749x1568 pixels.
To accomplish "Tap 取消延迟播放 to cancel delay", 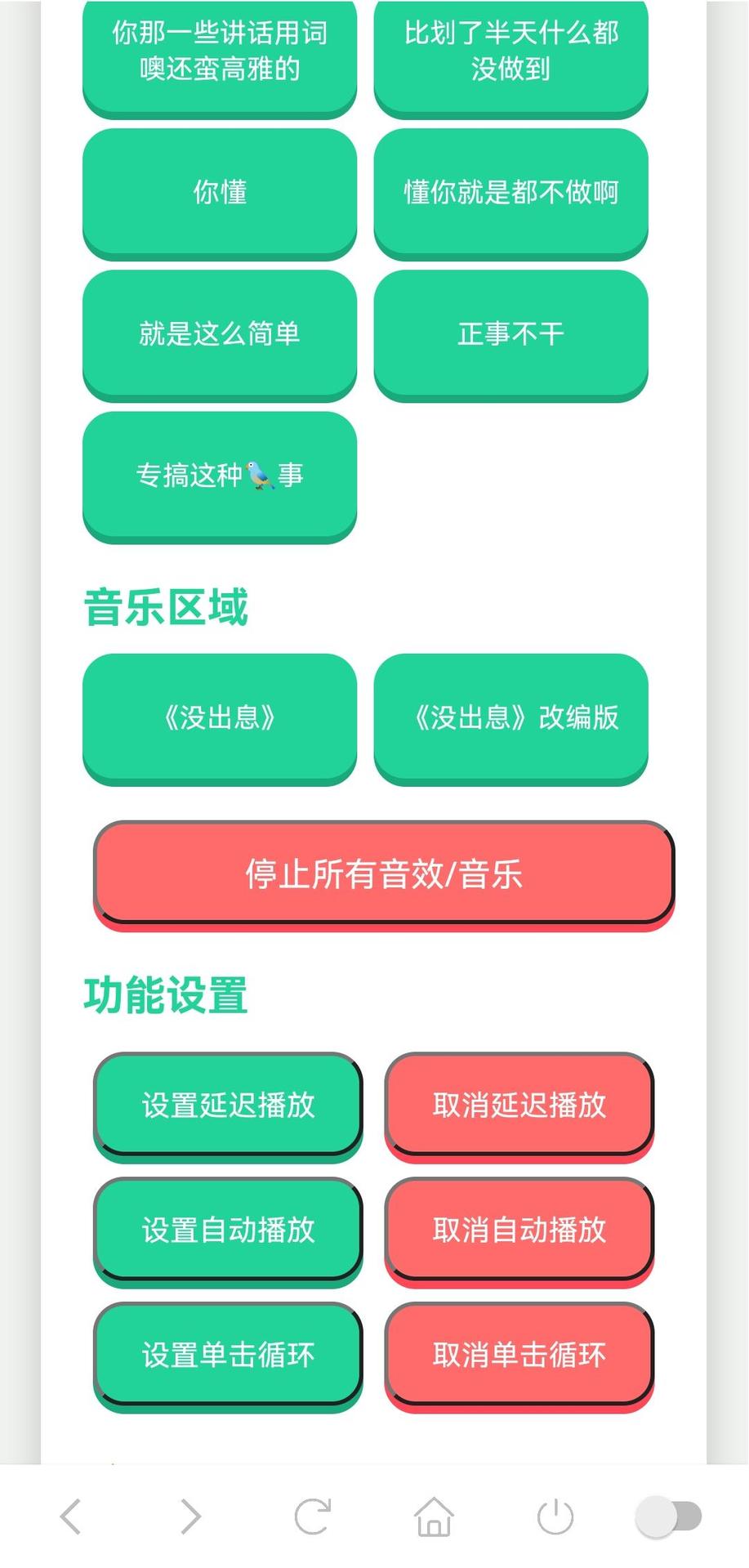I will tap(519, 1105).
